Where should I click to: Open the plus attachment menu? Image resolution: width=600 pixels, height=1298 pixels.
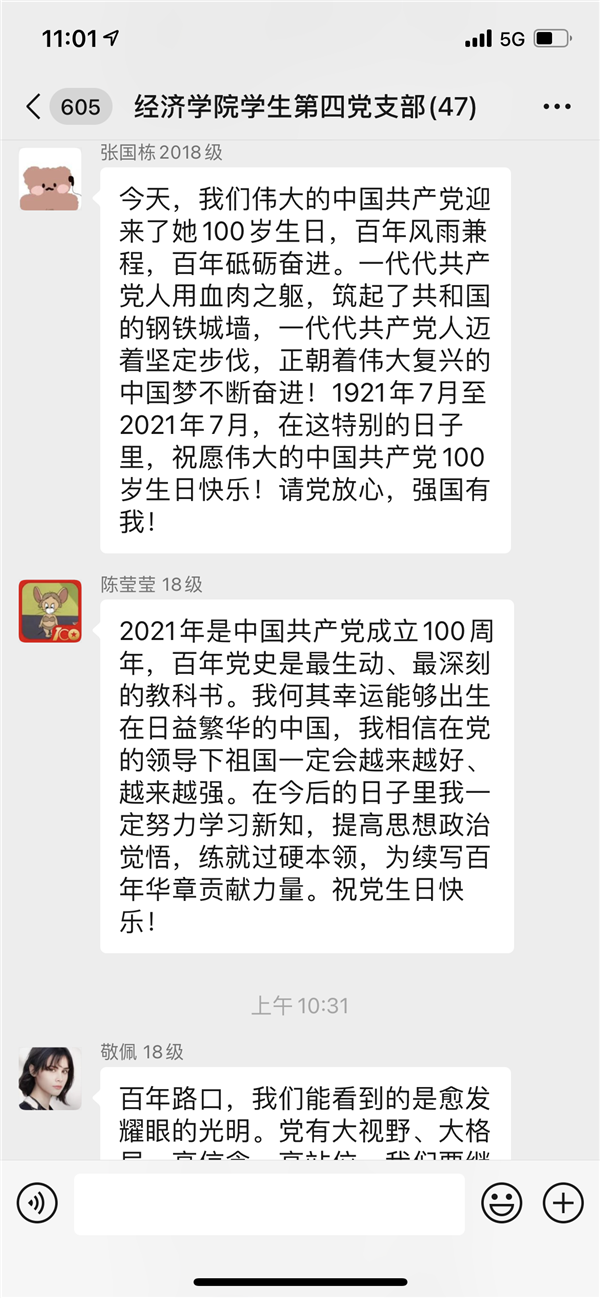563,1203
